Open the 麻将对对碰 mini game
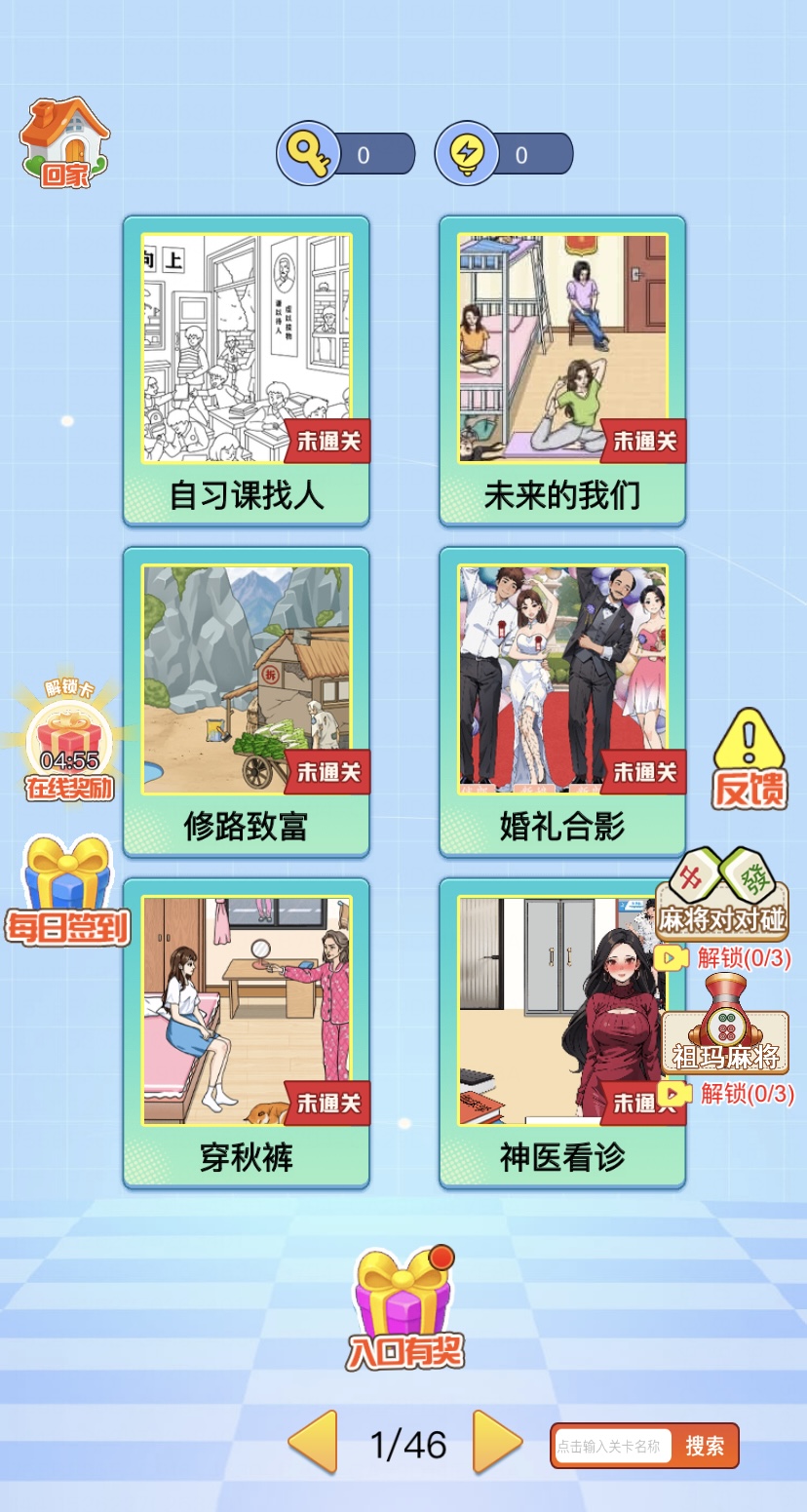Screen dimensions: 807x1512 click(x=722, y=892)
